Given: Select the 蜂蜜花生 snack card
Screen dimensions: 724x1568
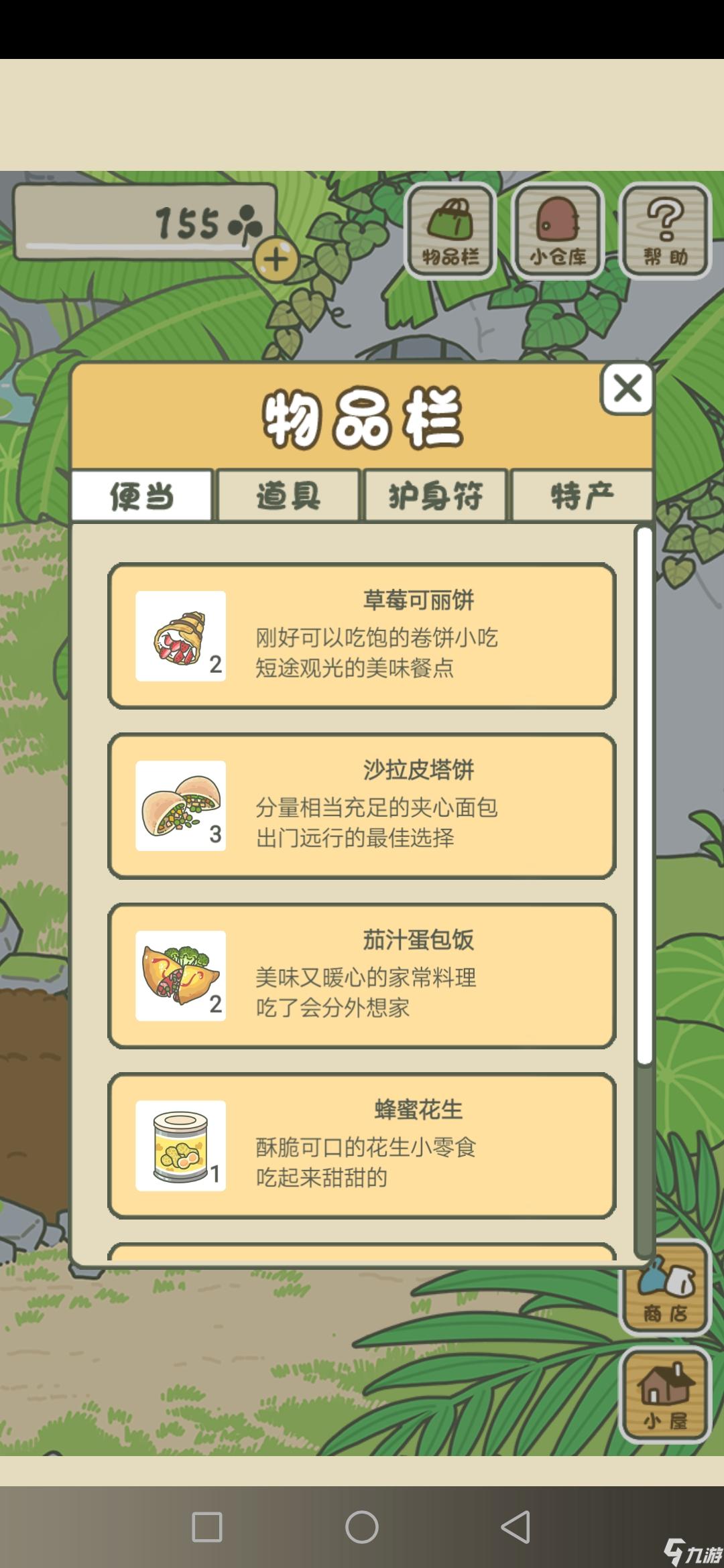Looking at the screenshot, I should (x=362, y=1146).
